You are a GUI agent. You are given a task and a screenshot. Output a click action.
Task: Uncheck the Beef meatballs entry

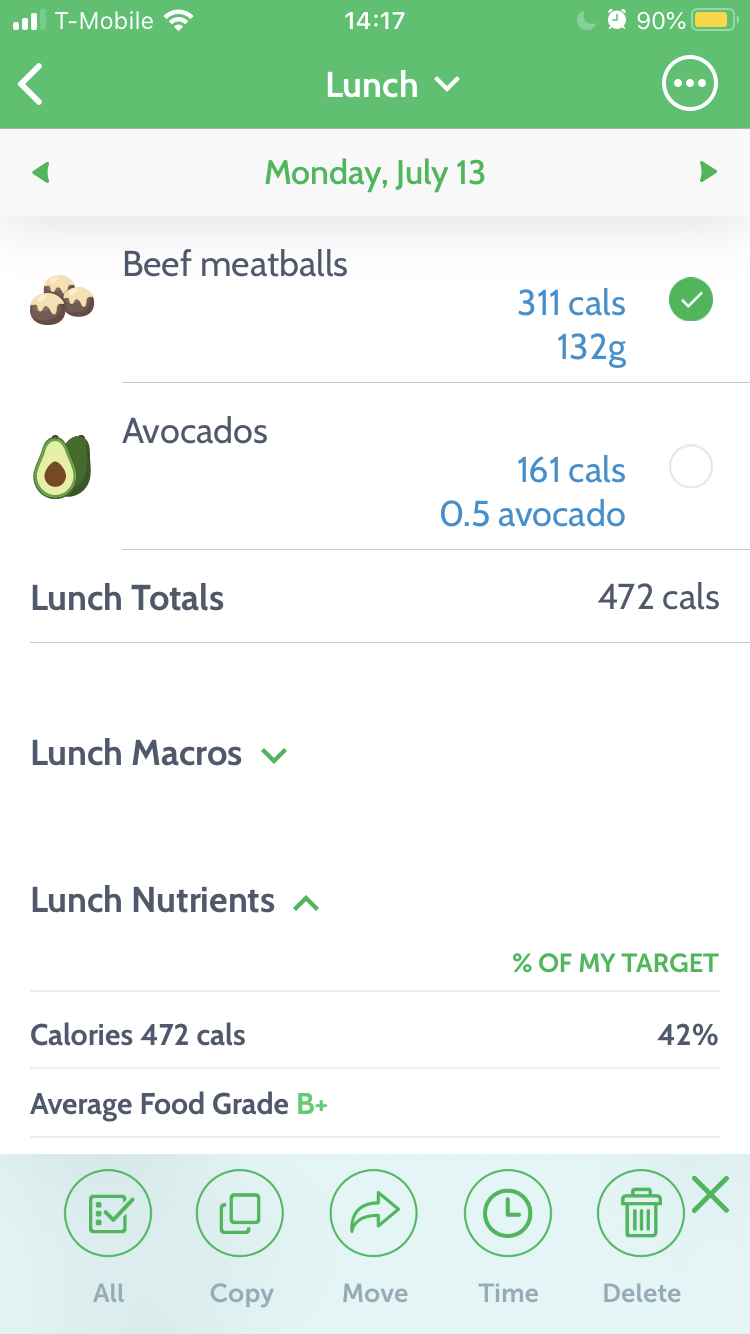(x=690, y=300)
